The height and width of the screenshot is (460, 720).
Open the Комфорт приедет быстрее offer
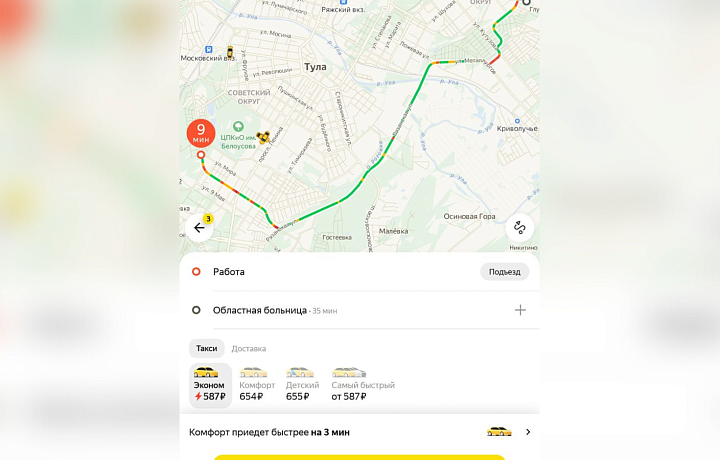pyautogui.click(x=359, y=432)
